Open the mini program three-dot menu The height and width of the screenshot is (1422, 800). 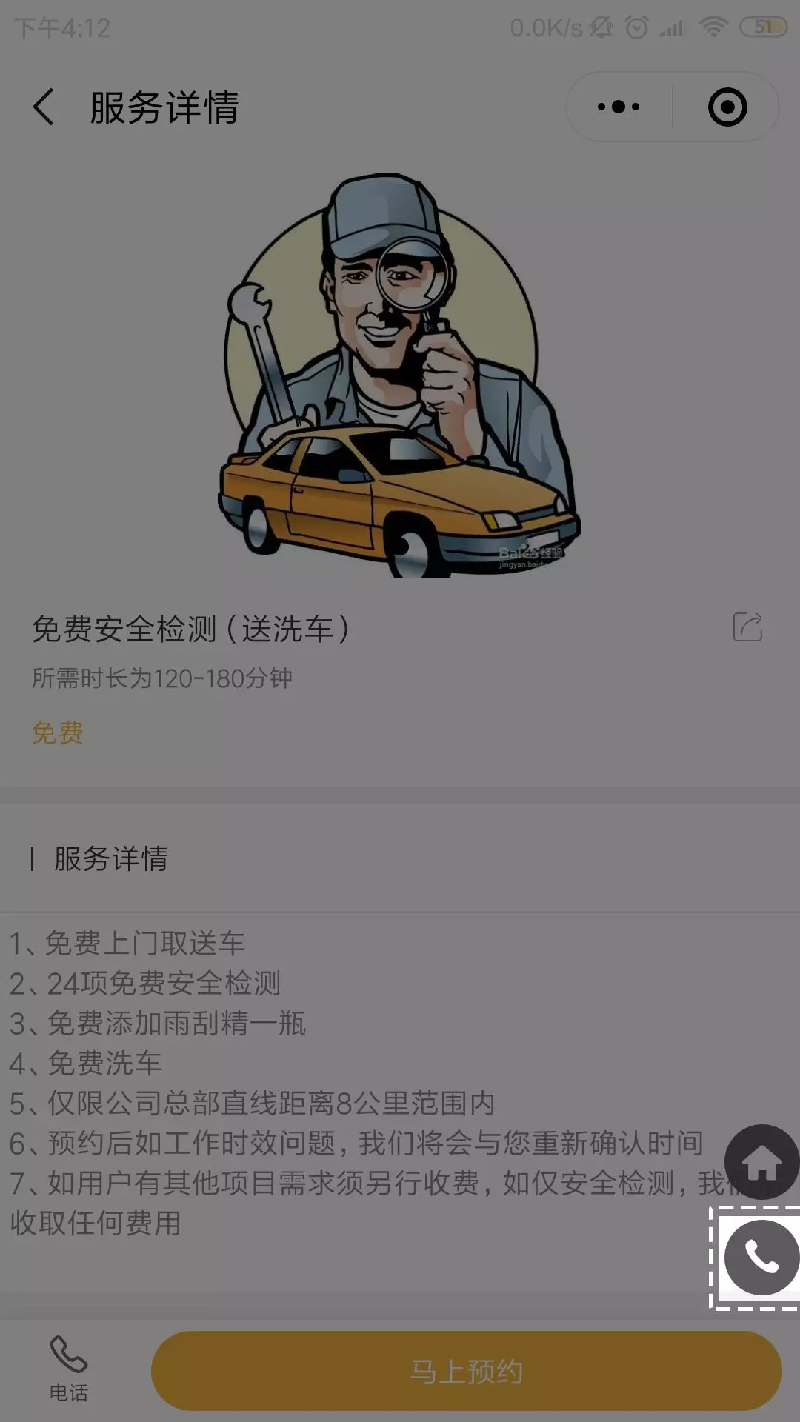619,107
